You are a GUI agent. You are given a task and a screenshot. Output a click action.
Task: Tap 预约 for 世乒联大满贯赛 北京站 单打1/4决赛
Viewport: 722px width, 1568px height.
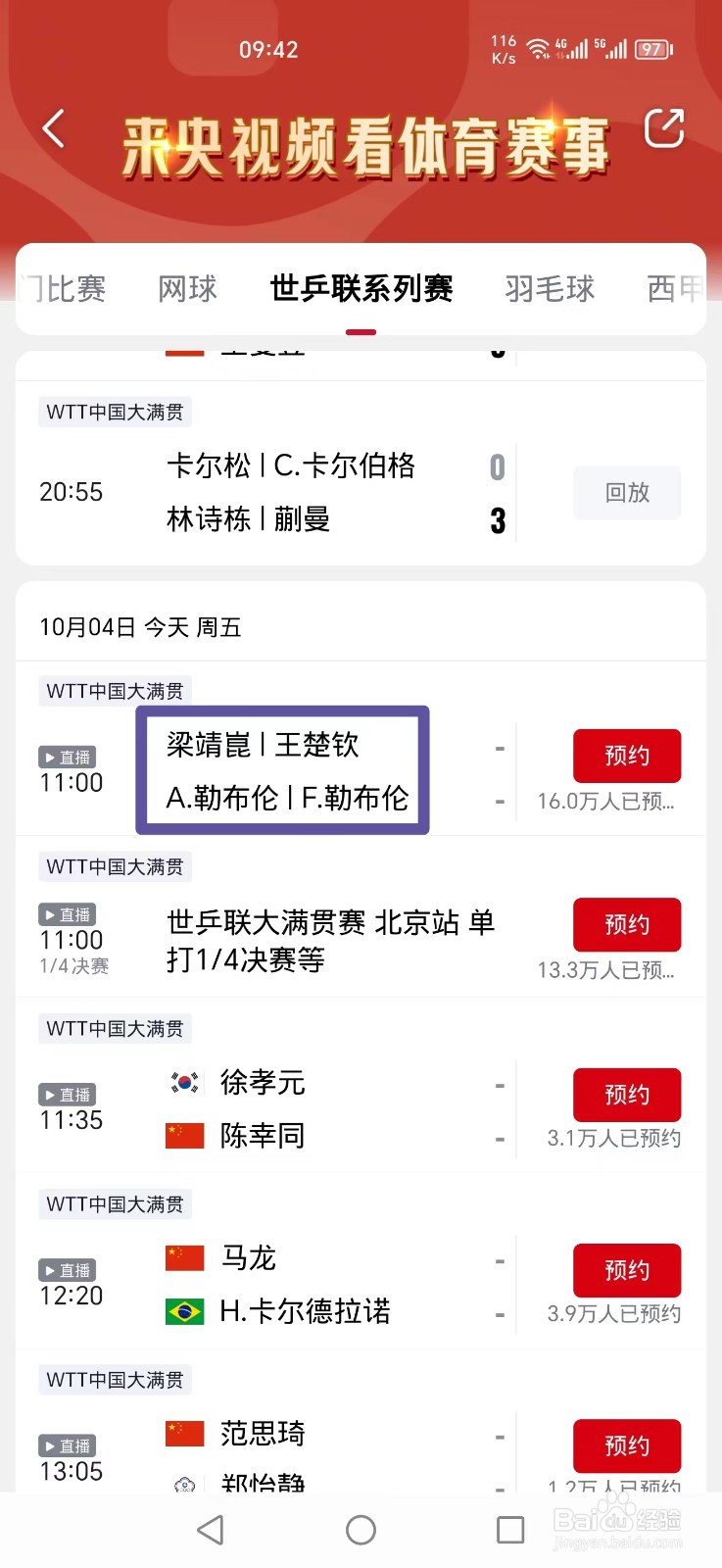click(627, 924)
